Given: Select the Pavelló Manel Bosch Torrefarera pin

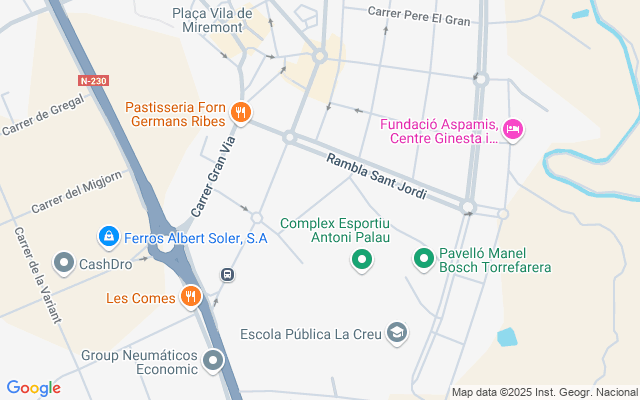Looking at the screenshot, I should click(424, 260).
